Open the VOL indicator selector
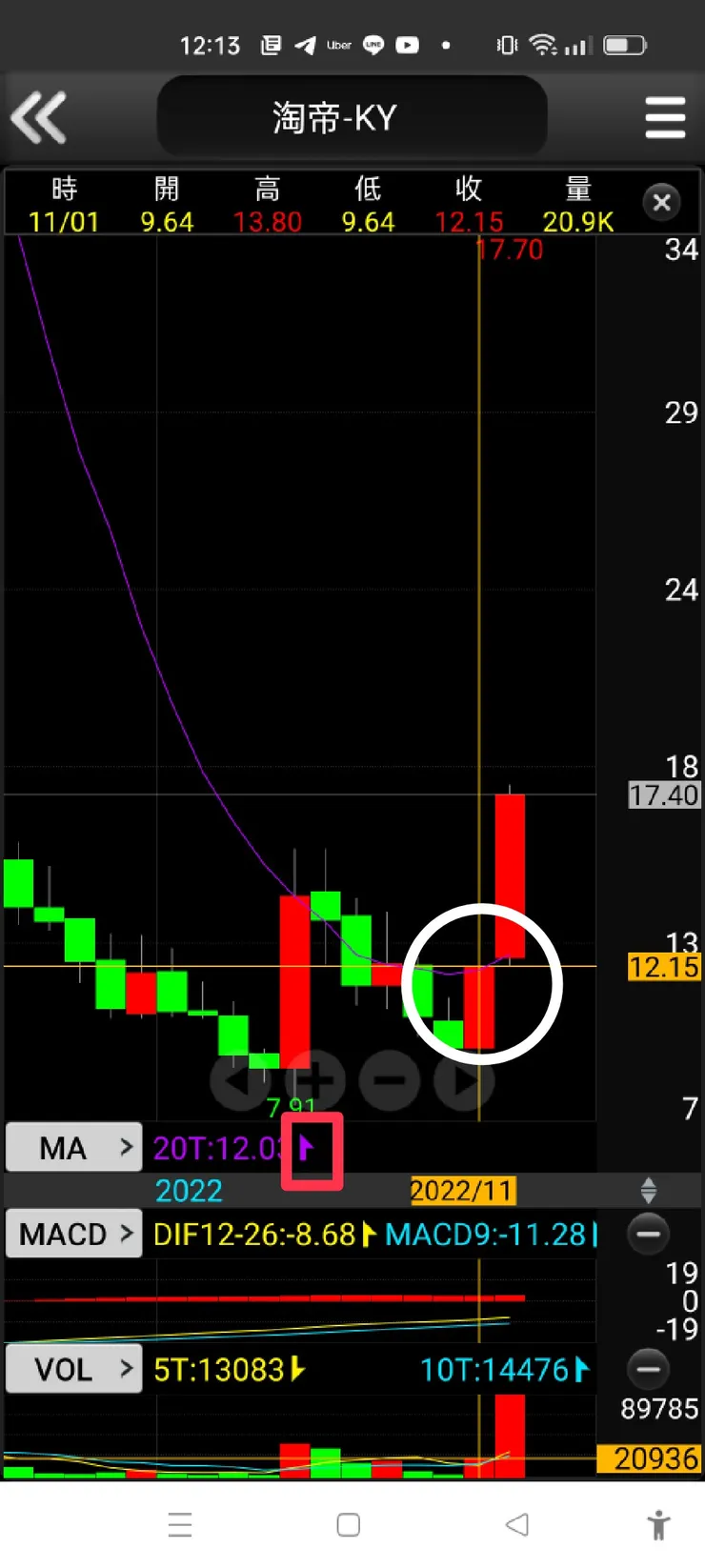 [x=74, y=1369]
